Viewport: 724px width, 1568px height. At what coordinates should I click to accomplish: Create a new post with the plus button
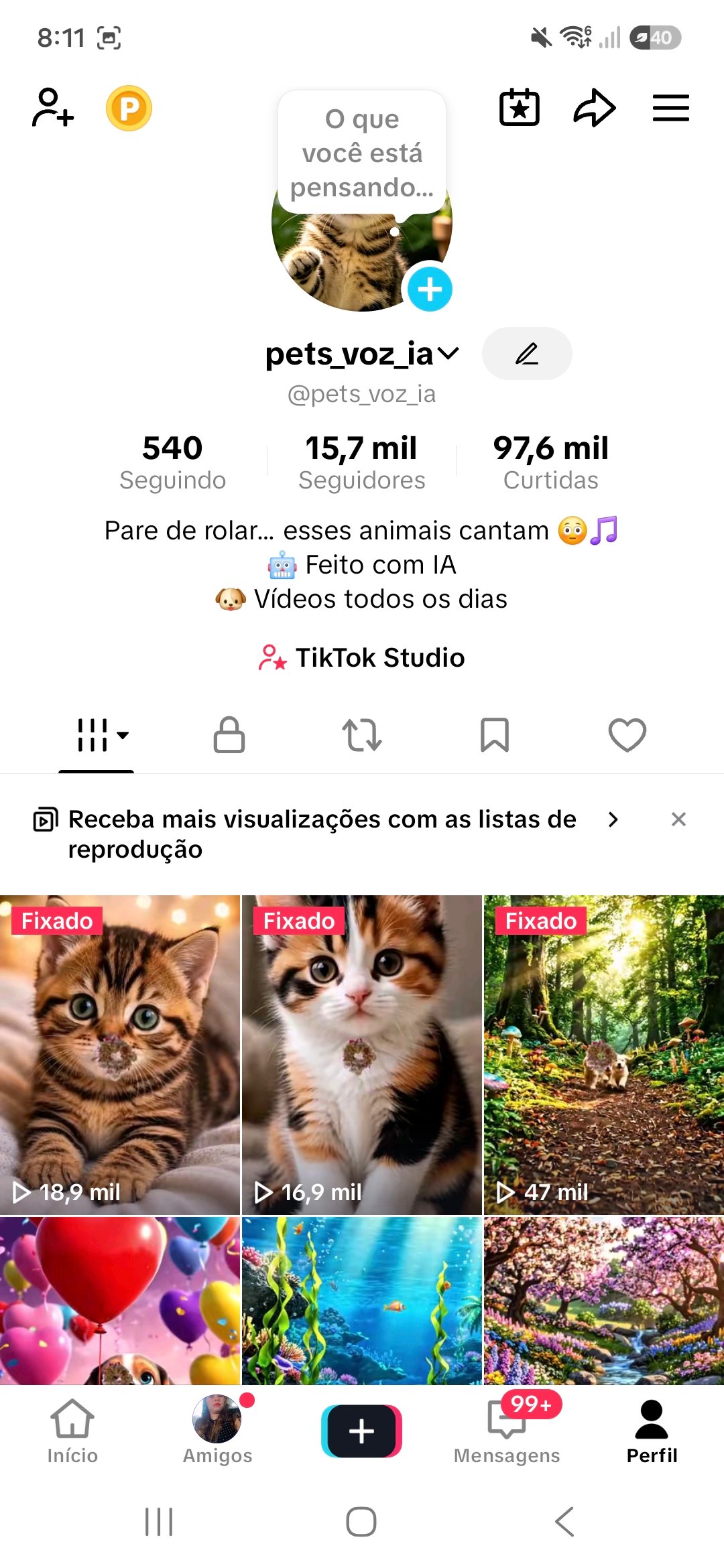point(362,1431)
